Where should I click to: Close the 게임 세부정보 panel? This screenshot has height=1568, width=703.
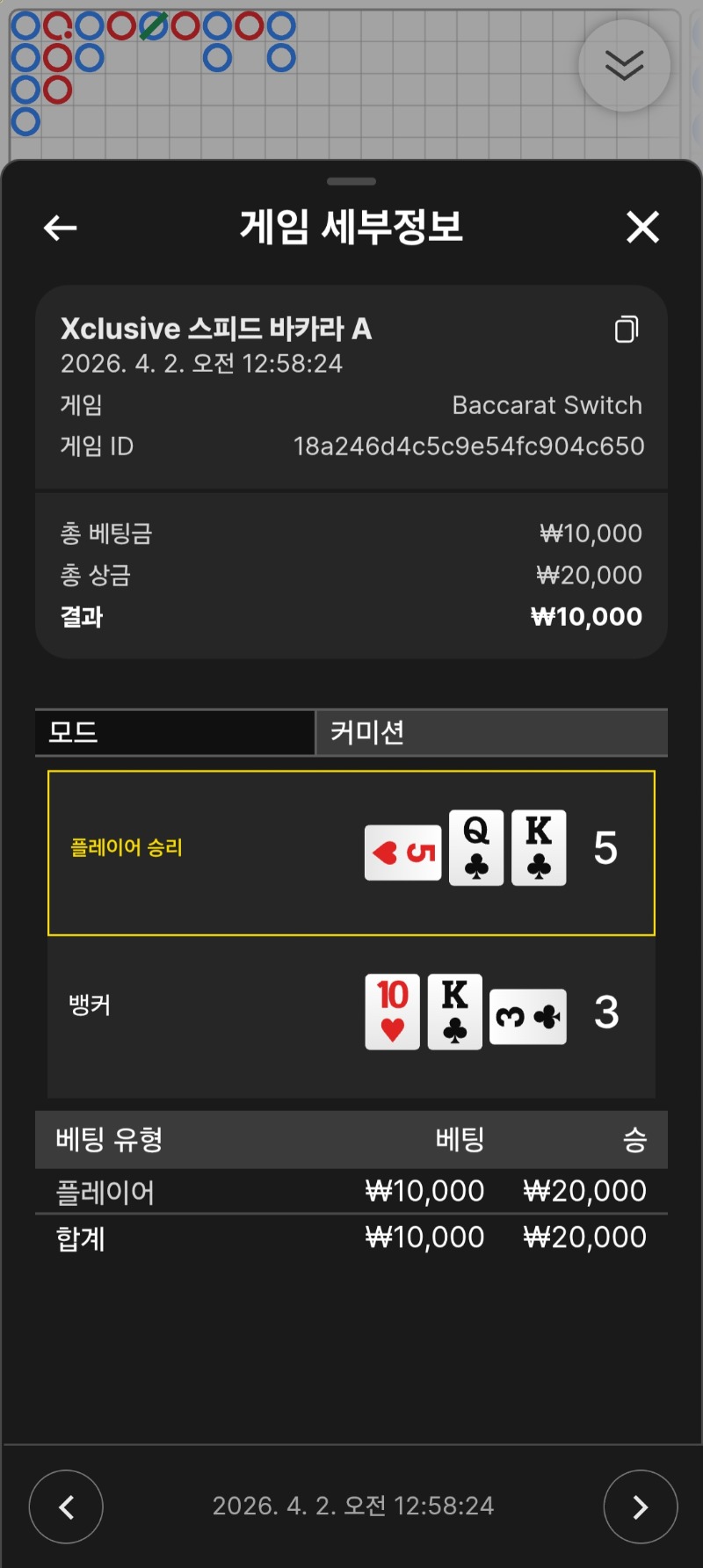(642, 228)
